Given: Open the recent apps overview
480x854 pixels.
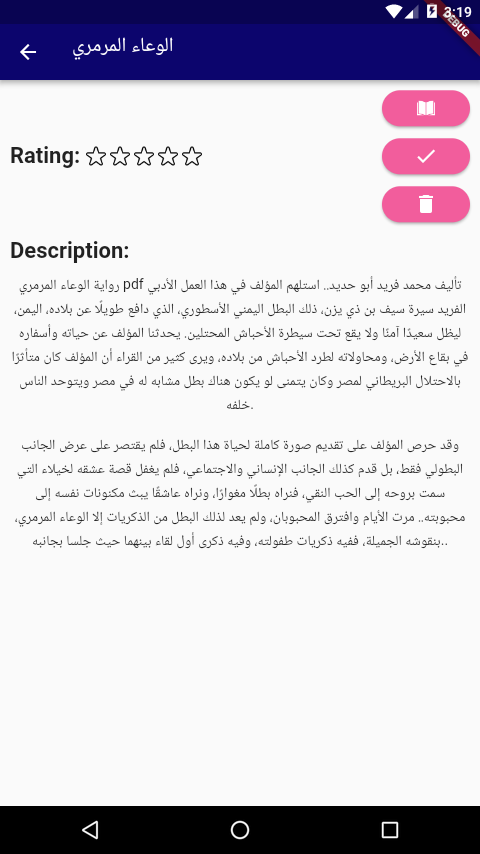Looking at the screenshot, I should (x=390, y=829).
